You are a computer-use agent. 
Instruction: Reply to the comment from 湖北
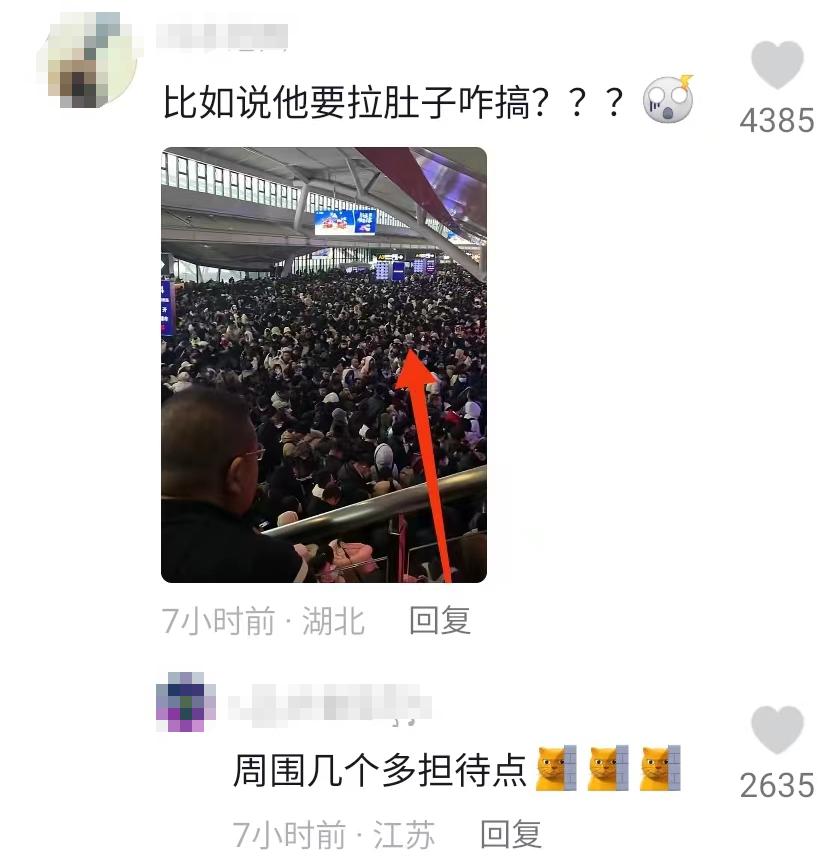pos(440,621)
